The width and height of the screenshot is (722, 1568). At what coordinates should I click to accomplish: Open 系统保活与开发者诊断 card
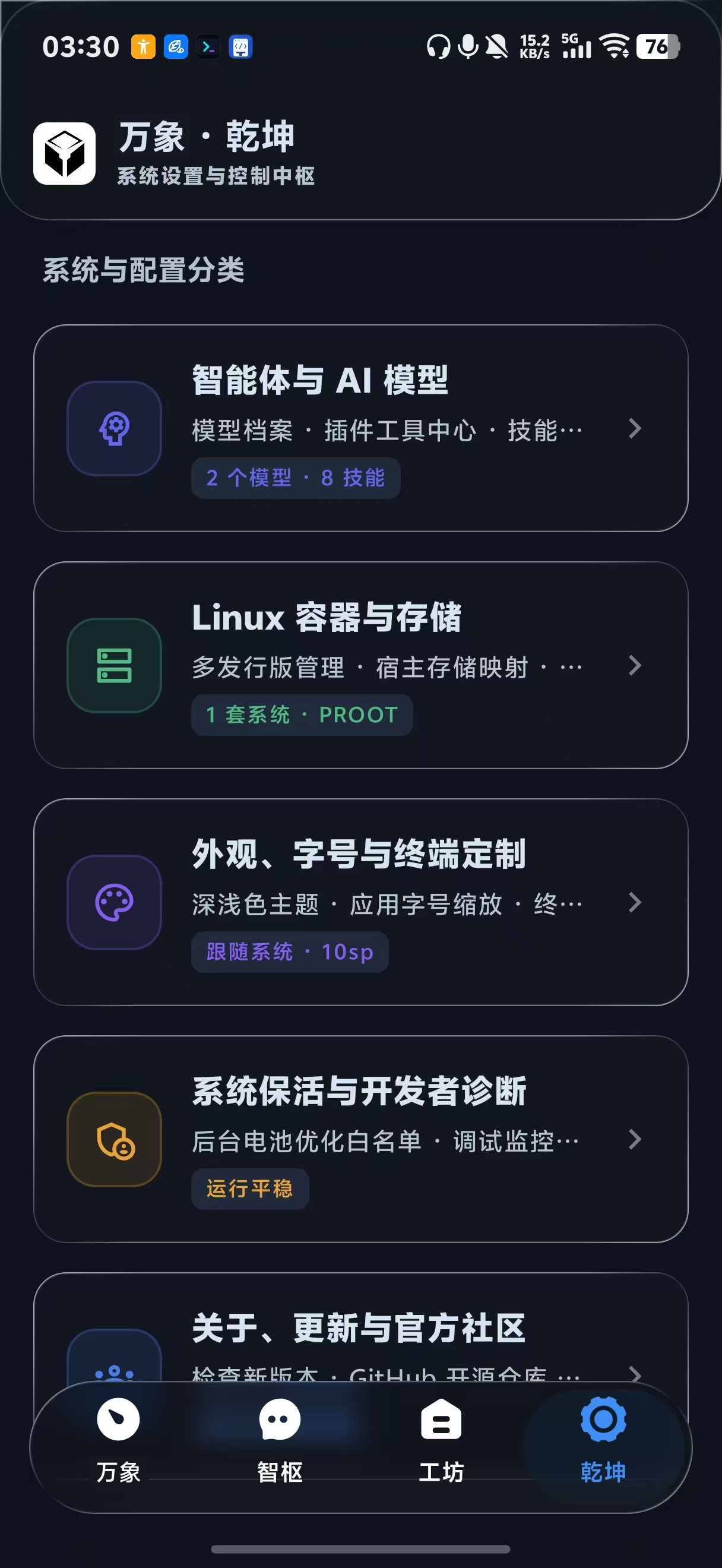pyautogui.click(x=360, y=1138)
